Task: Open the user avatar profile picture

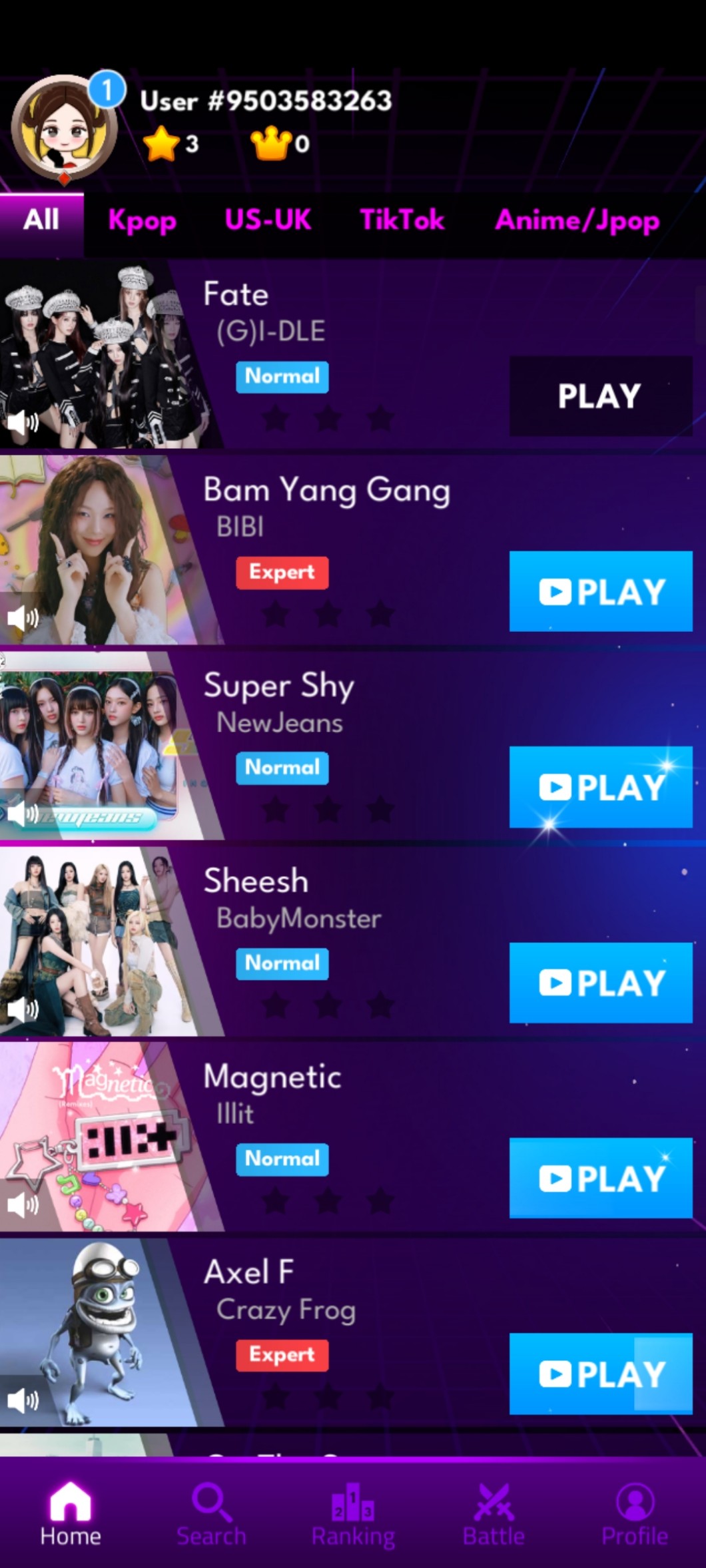Action: [x=65, y=129]
